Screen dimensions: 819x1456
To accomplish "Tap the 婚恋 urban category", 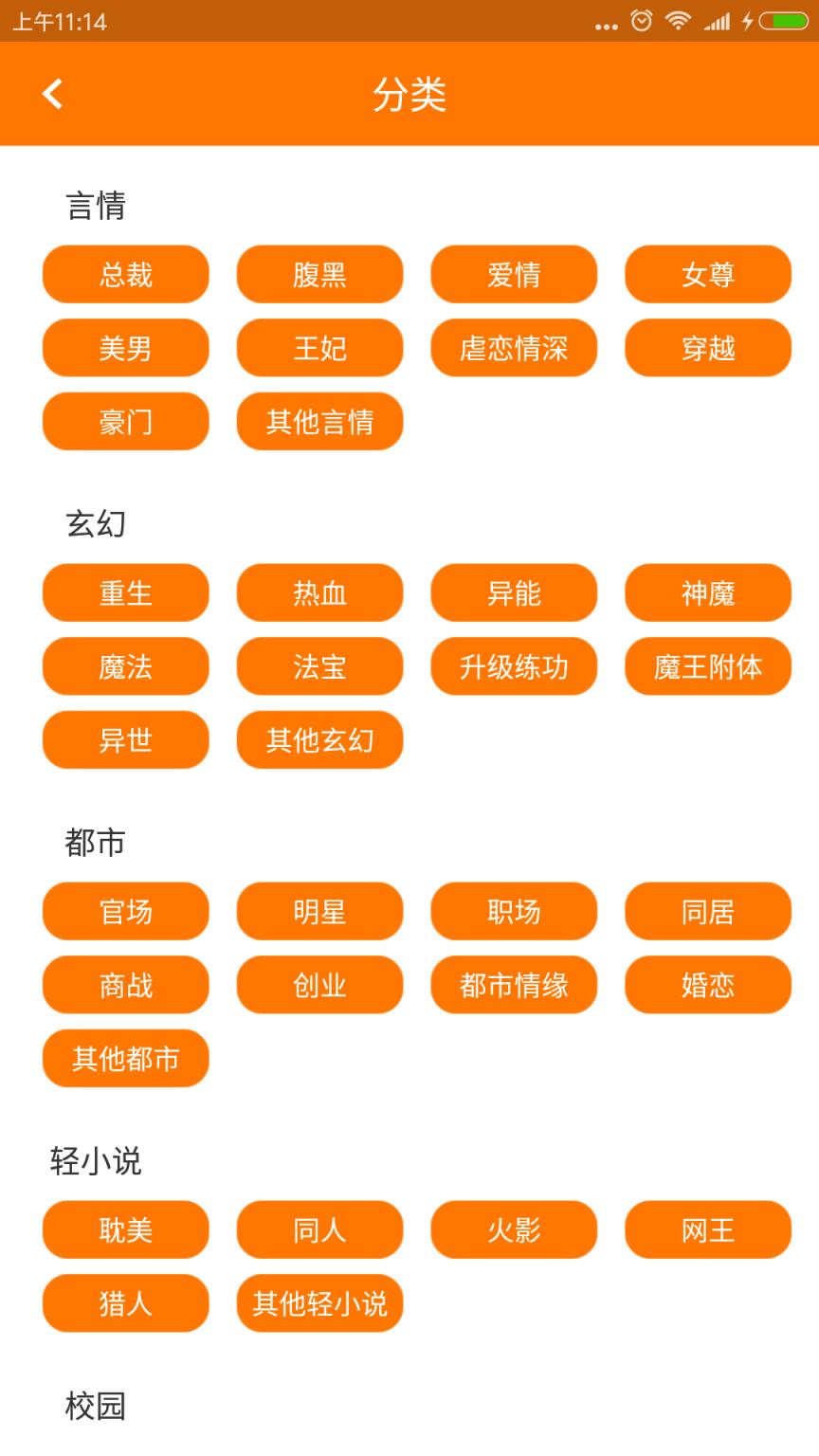I will tap(707, 985).
